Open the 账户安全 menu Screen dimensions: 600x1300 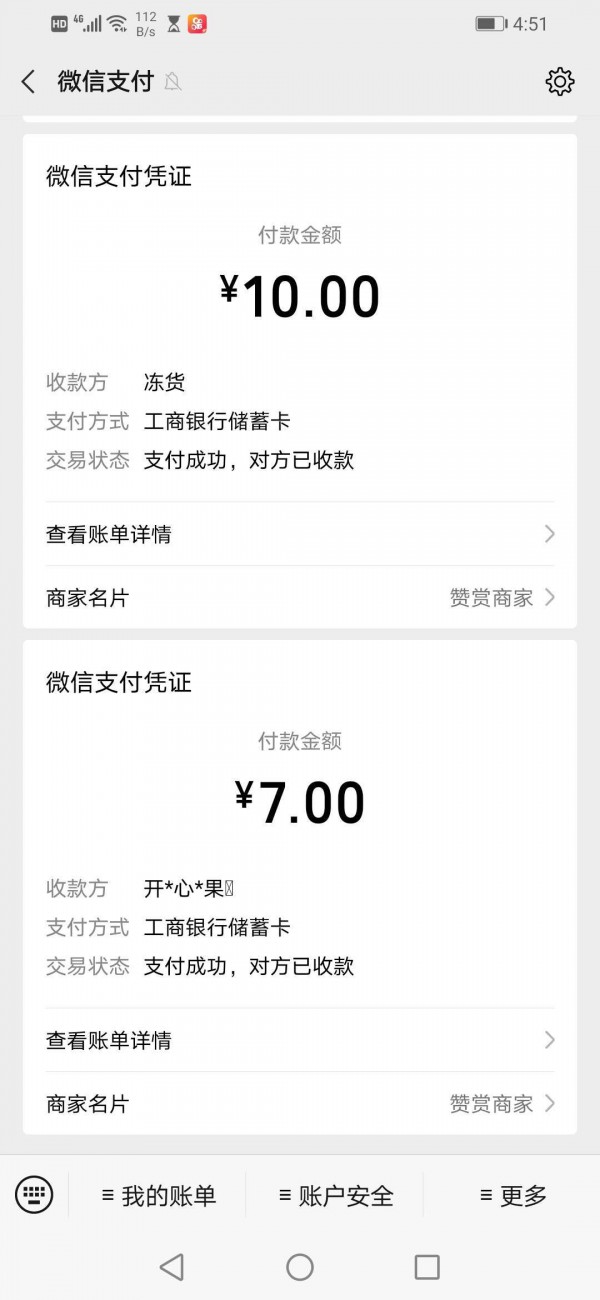pos(335,1195)
